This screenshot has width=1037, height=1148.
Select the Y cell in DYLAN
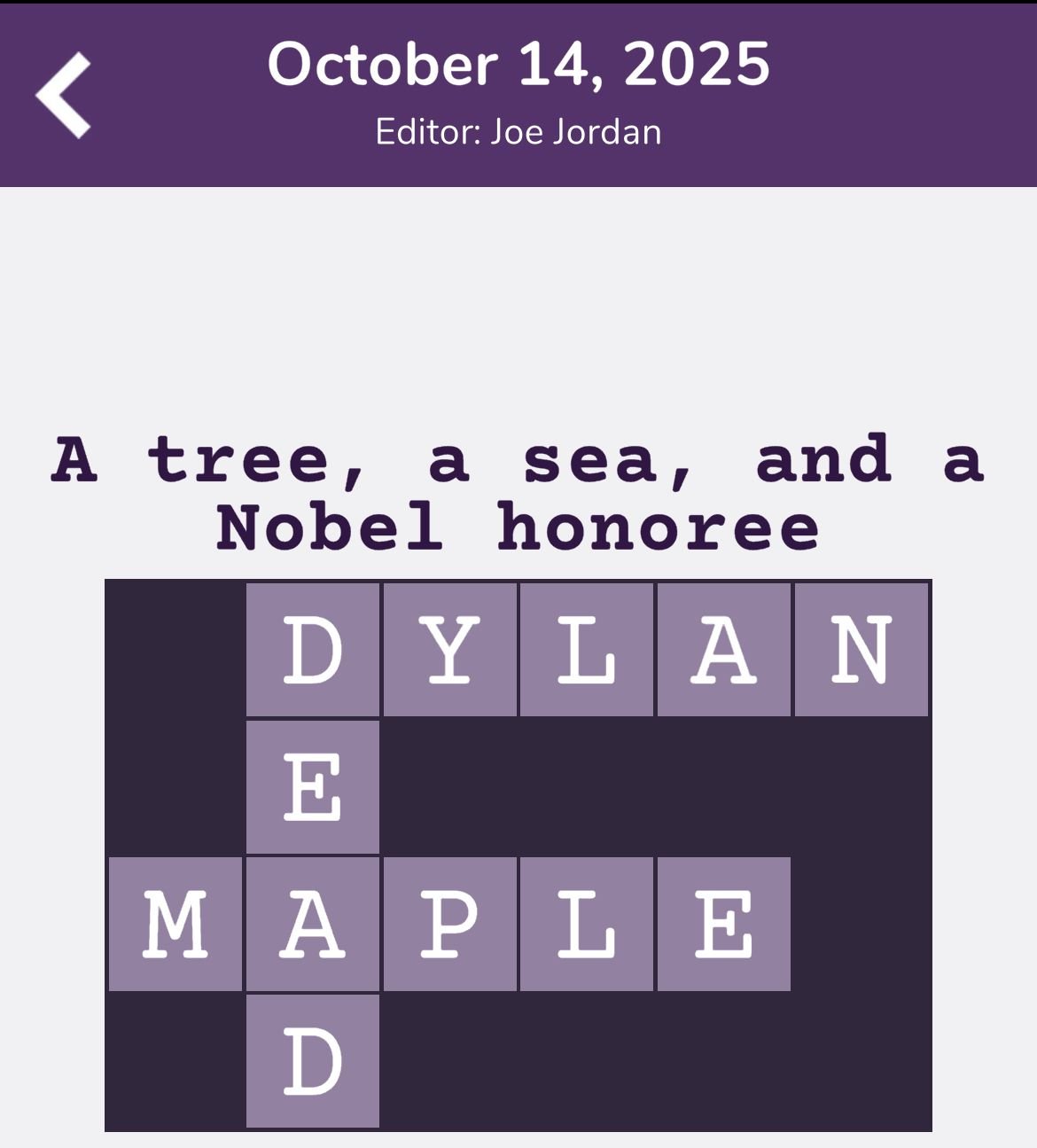[x=450, y=650]
